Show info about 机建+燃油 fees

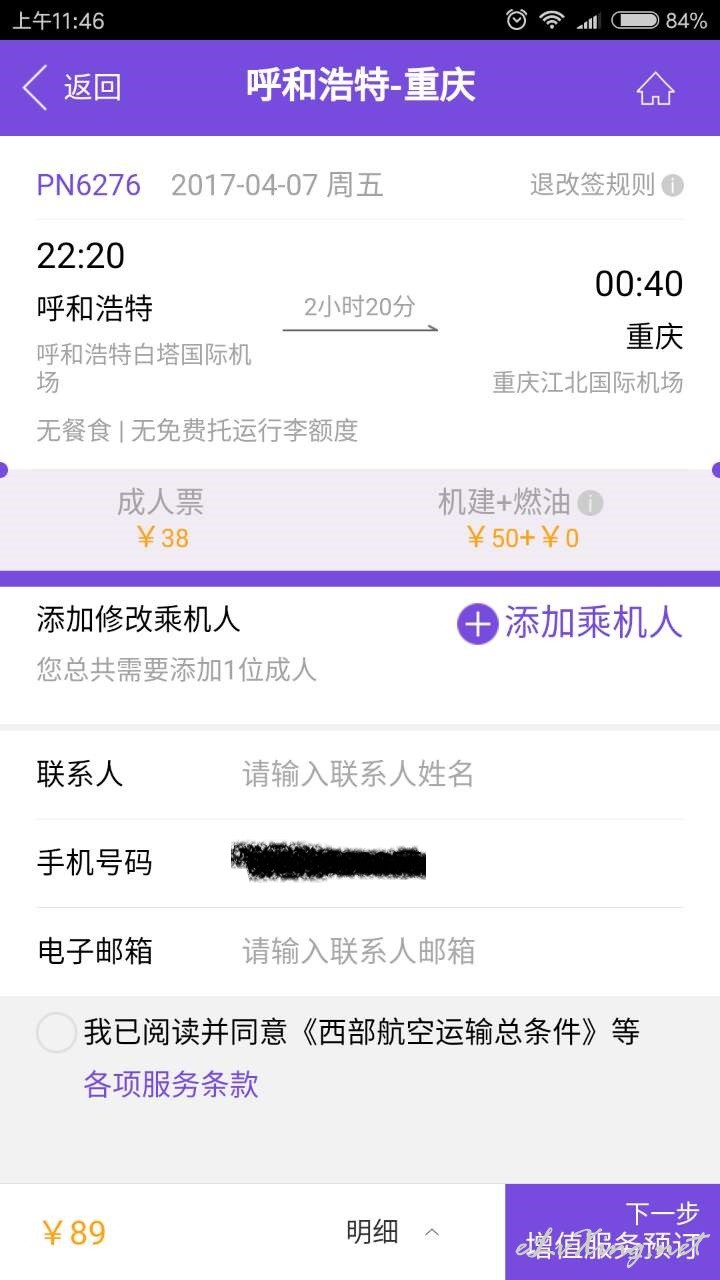click(x=591, y=503)
